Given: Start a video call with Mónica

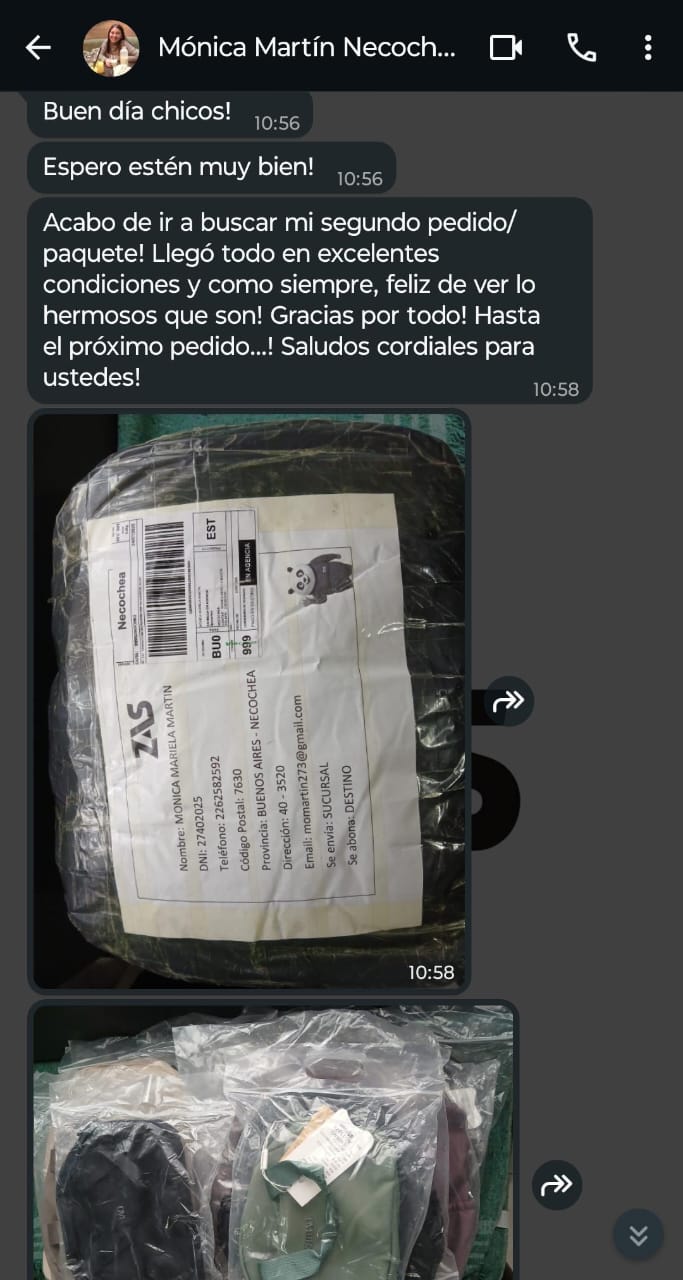Looking at the screenshot, I should (x=506, y=47).
